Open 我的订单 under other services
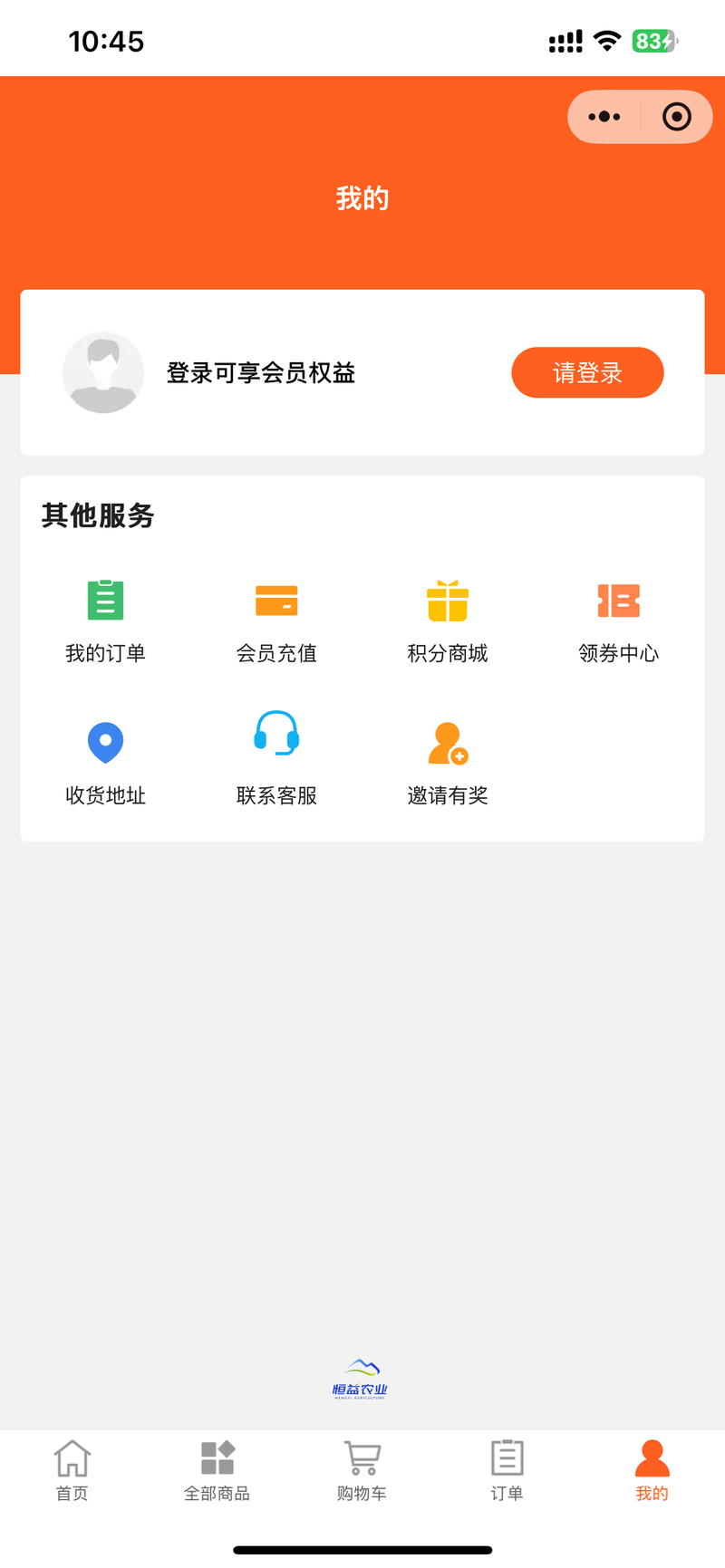The width and height of the screenshot is (725, 1568). [105, 621]
